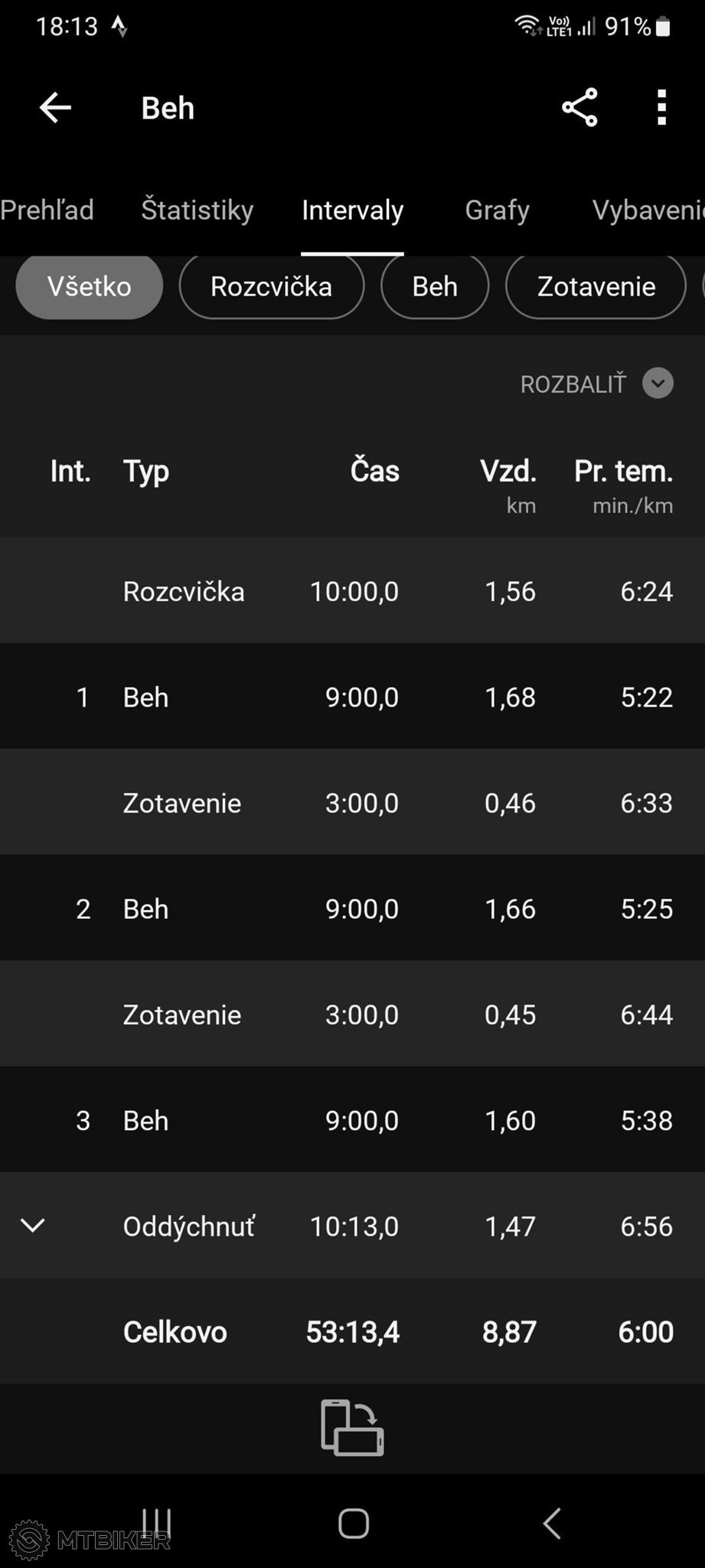
Task: Tap the system home button
Action: [354, 1524]
